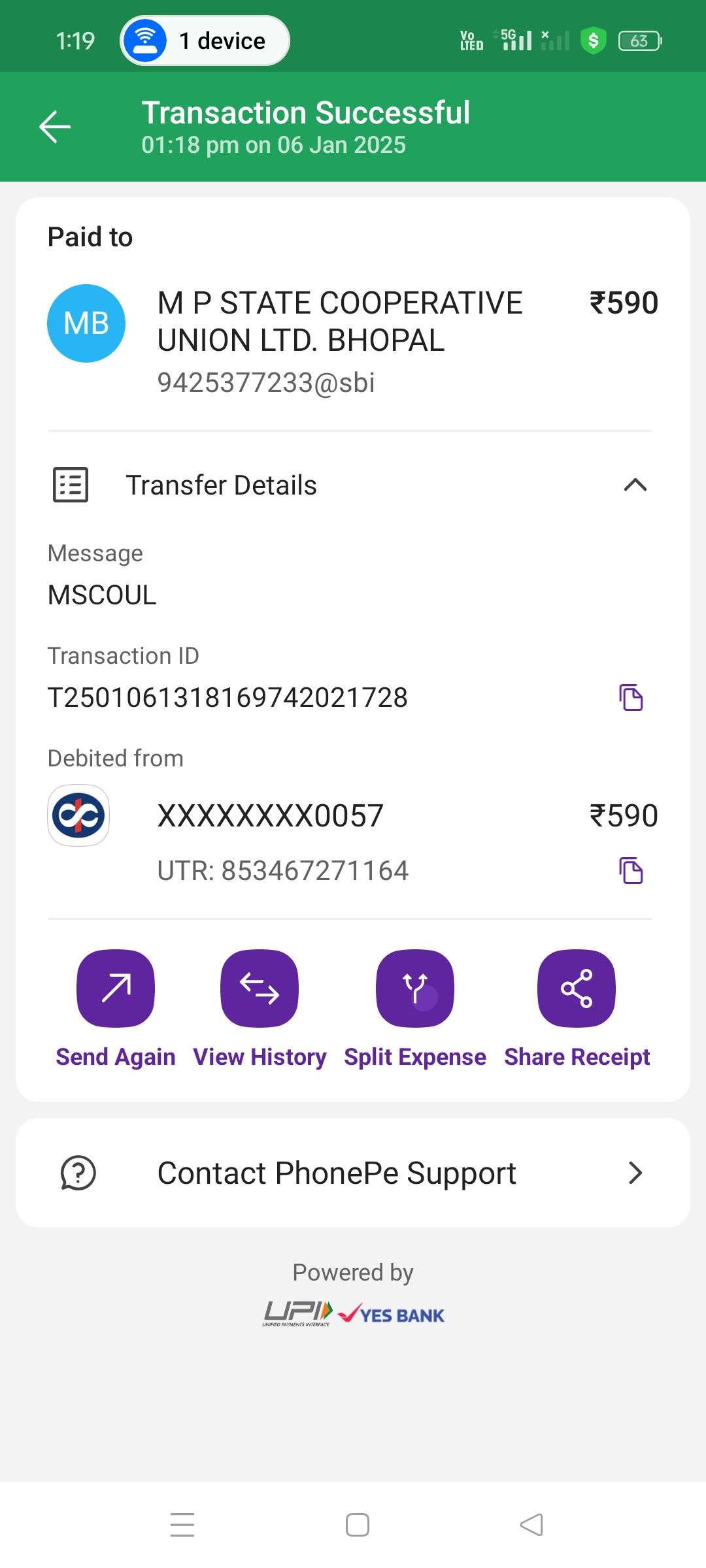Go back using the header arrow
Image resolution: width=706 pixels, height=1568 pixels.
55,126
